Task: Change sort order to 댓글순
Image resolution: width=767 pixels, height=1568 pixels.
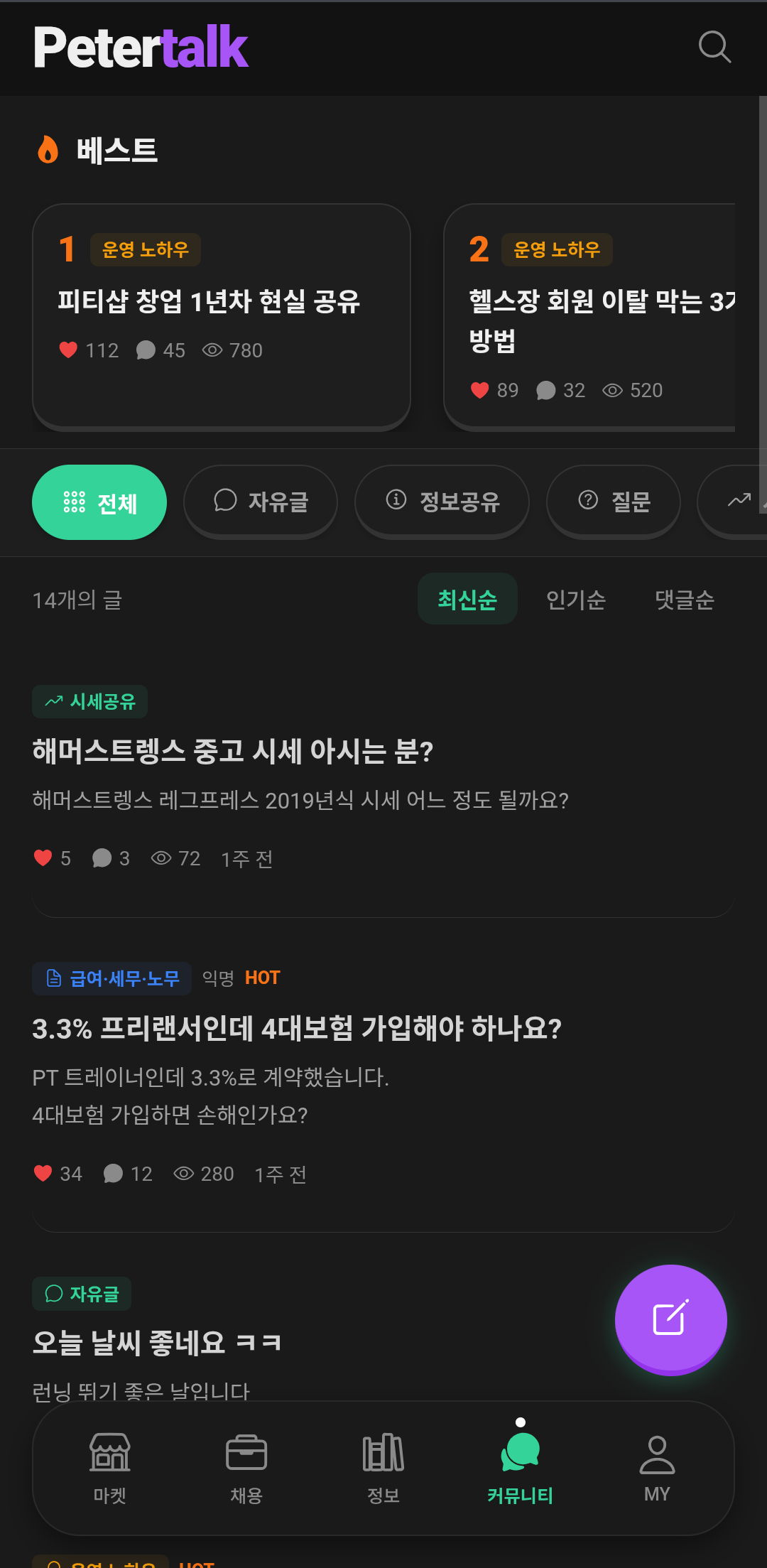Action: pos(683,599)
